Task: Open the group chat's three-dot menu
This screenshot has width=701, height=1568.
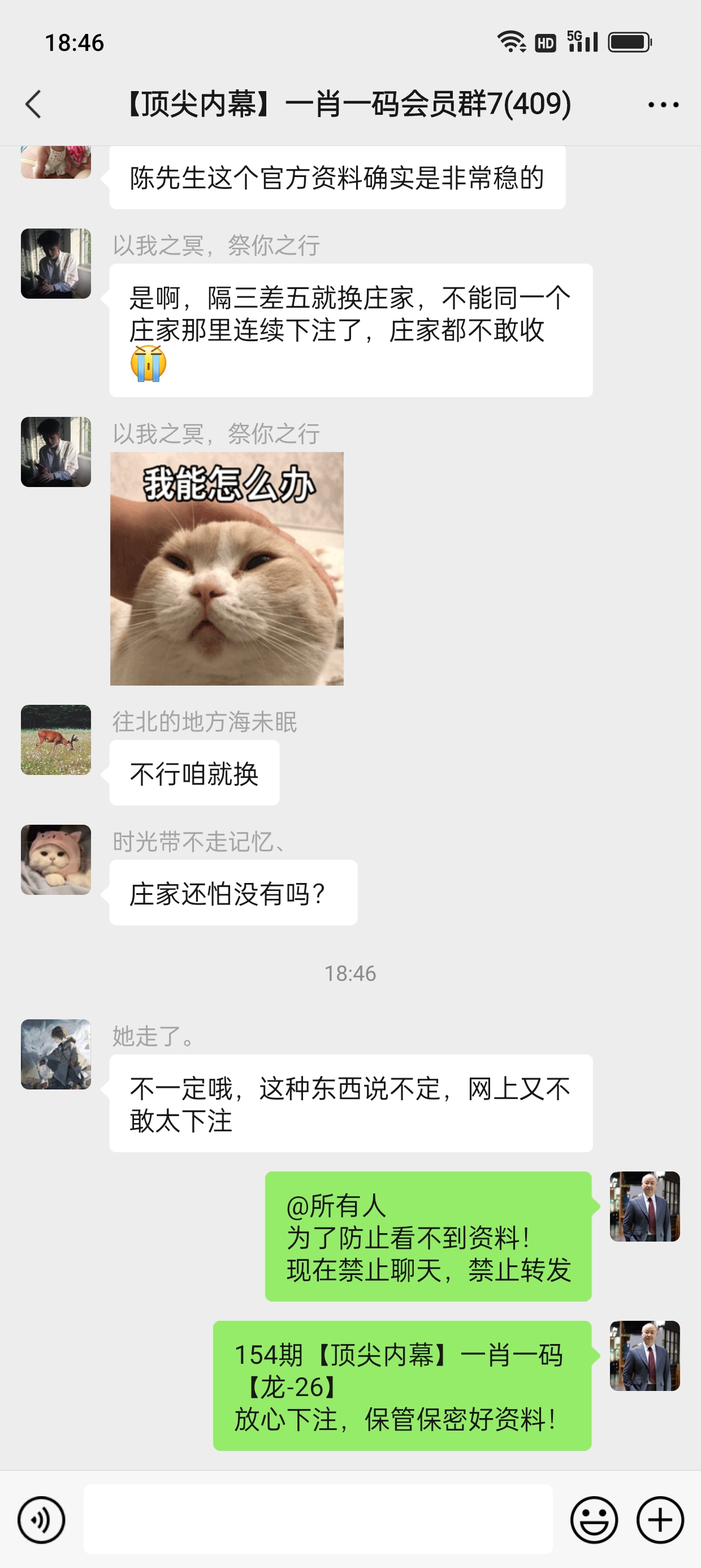Action: click(x=663, y=105)
